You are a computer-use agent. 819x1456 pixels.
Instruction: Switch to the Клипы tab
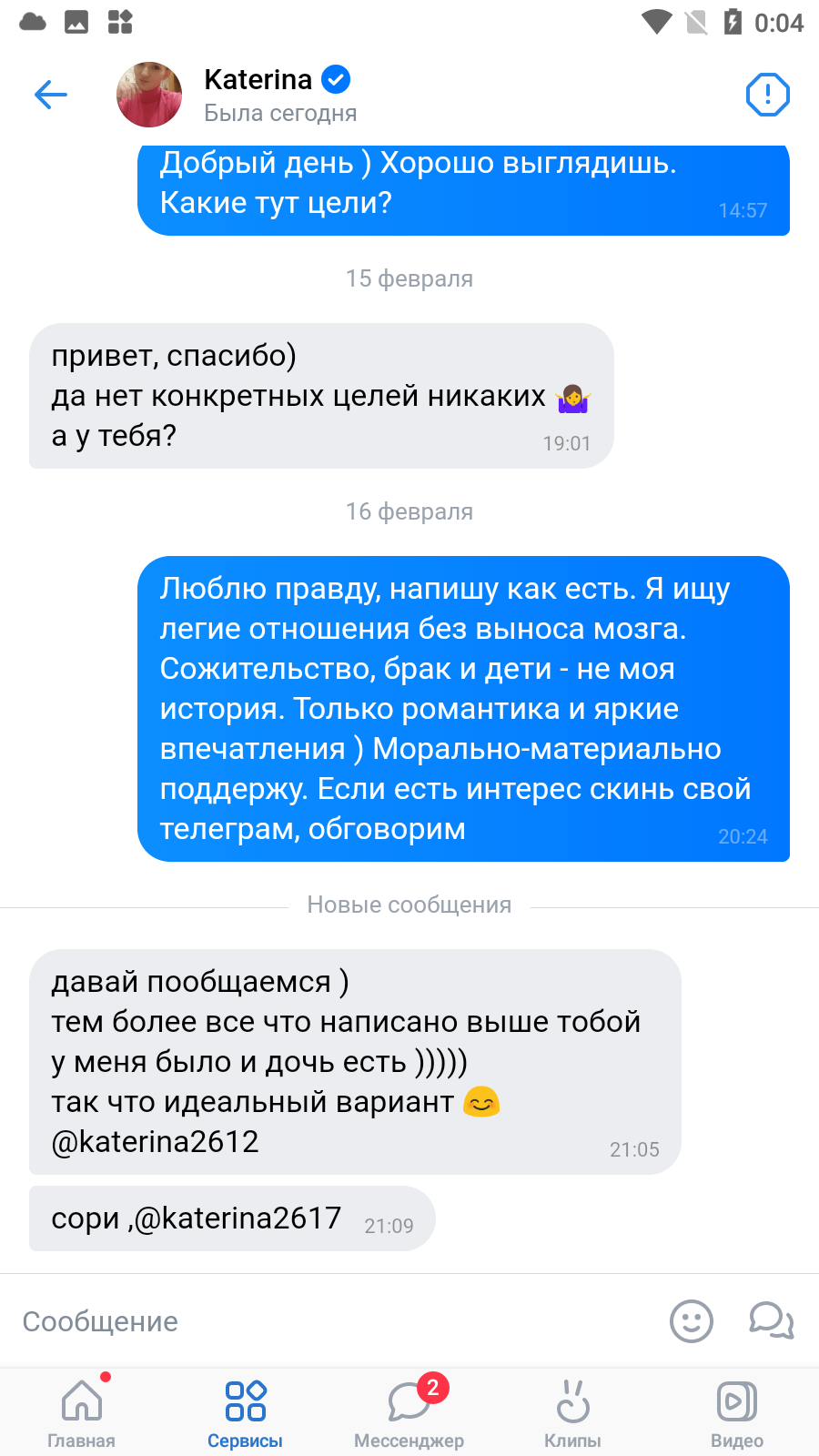(x=572, y=1411)
